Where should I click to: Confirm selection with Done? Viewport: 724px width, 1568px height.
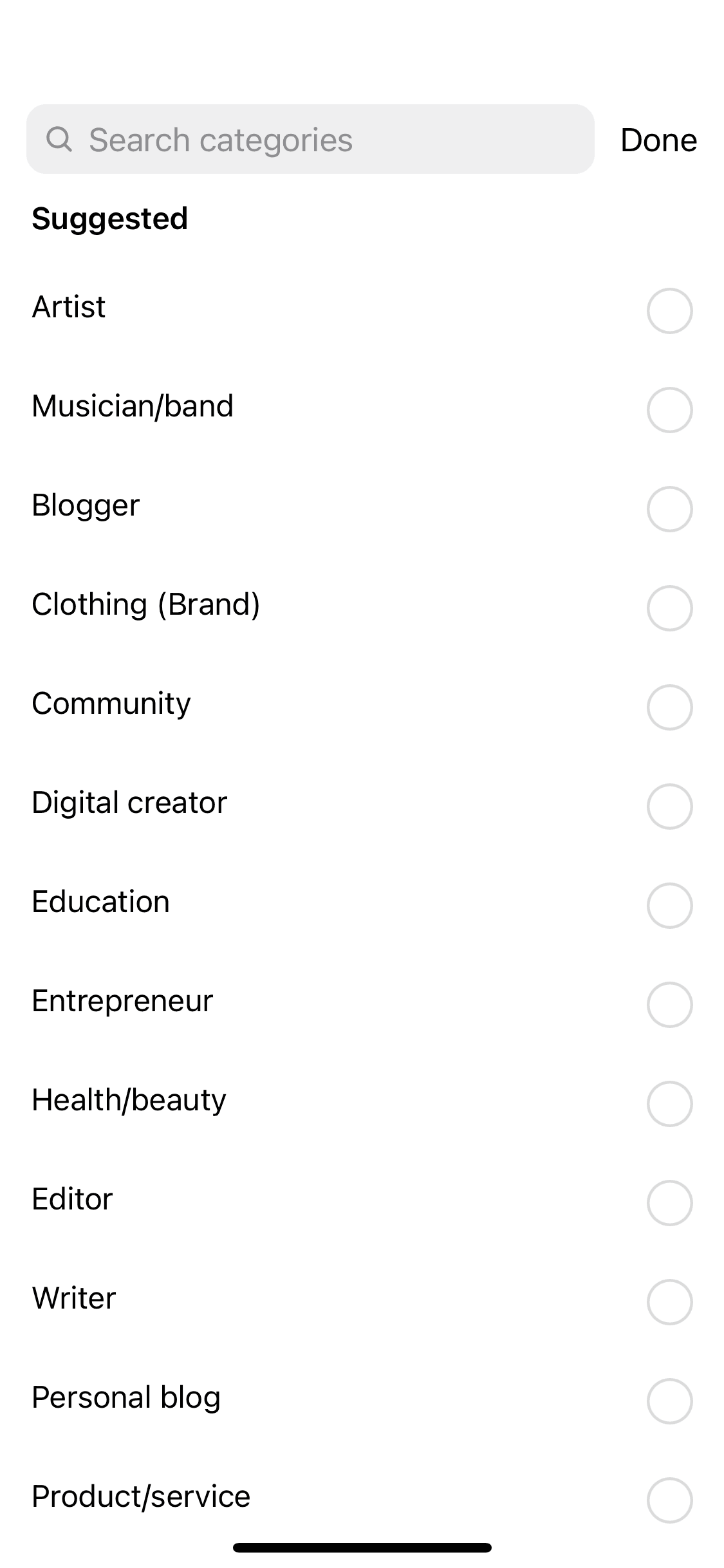[658, 140]
